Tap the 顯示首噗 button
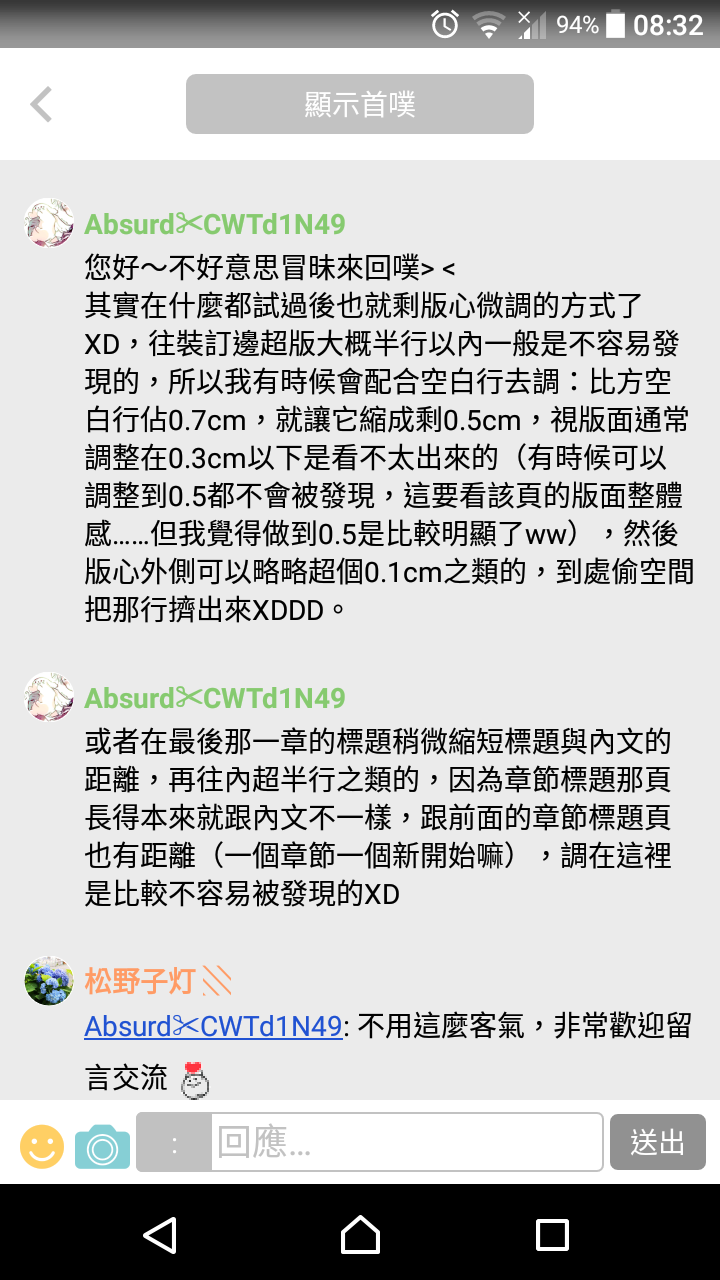This screenshot has height=1280, width=720. tap(359, 104)
